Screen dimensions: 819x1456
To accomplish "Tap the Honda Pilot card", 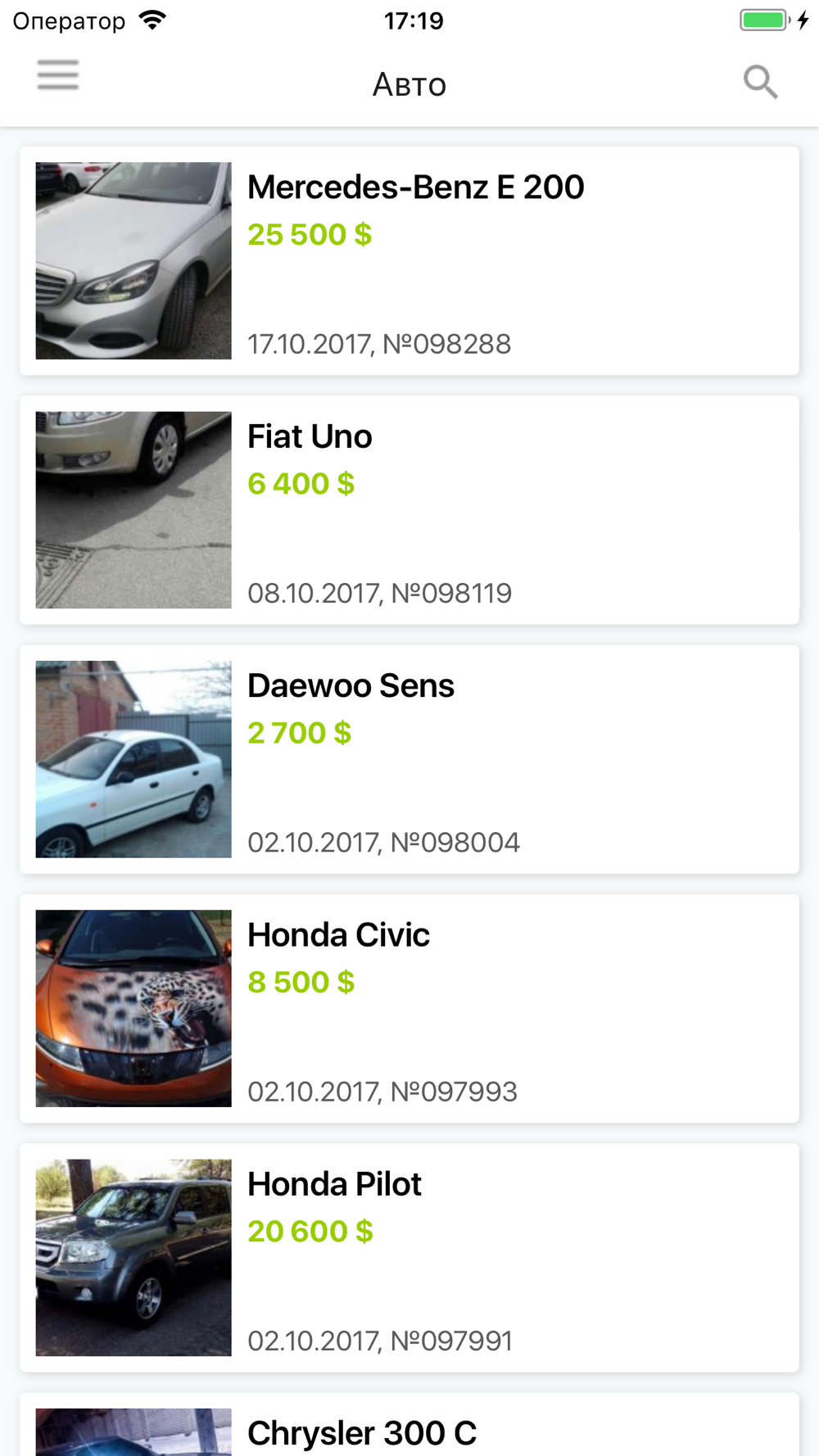I will 409,1258.
